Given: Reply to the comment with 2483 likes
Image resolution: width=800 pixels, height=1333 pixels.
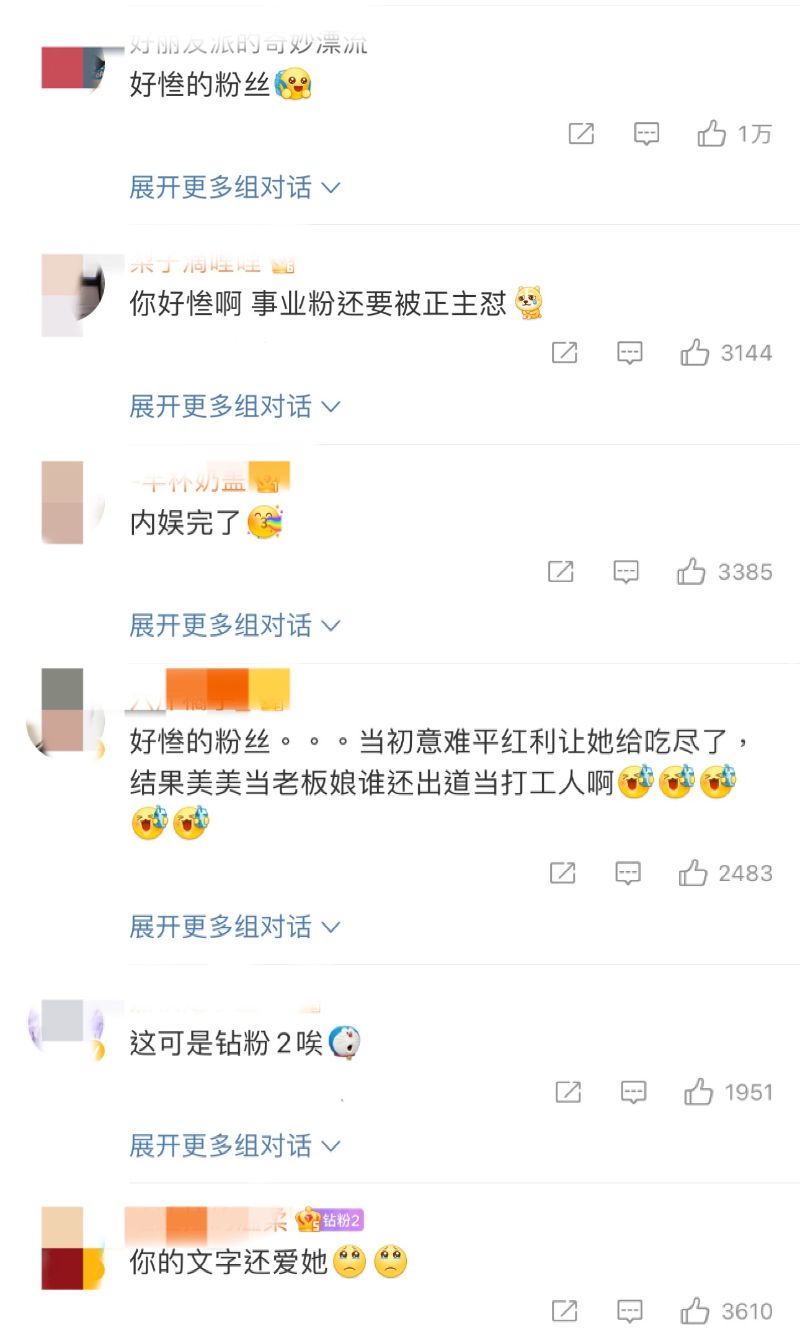Looking at the screenshot, I should tap(628, 873).
